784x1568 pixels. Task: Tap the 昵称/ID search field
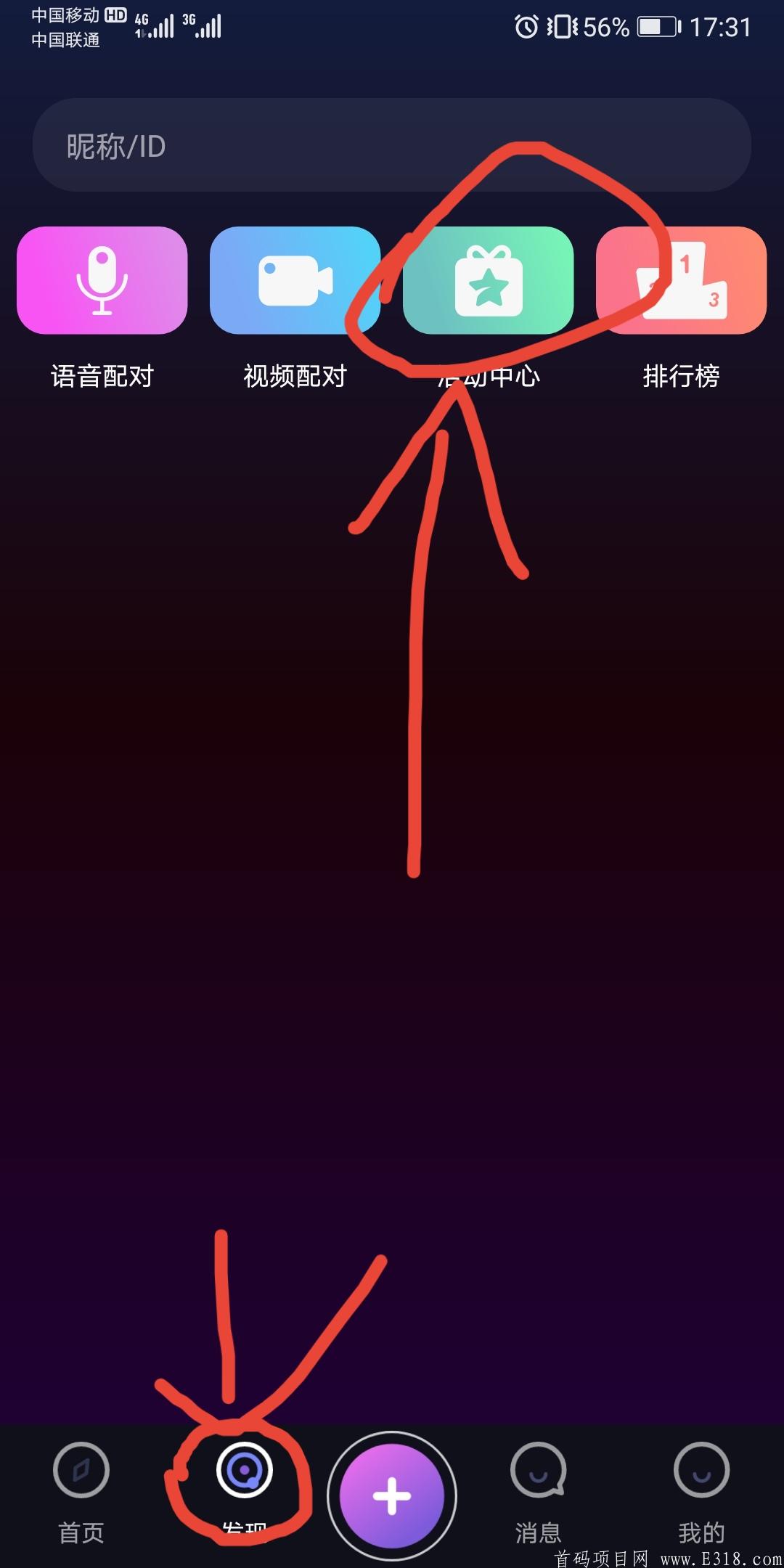tap(392, 145)
